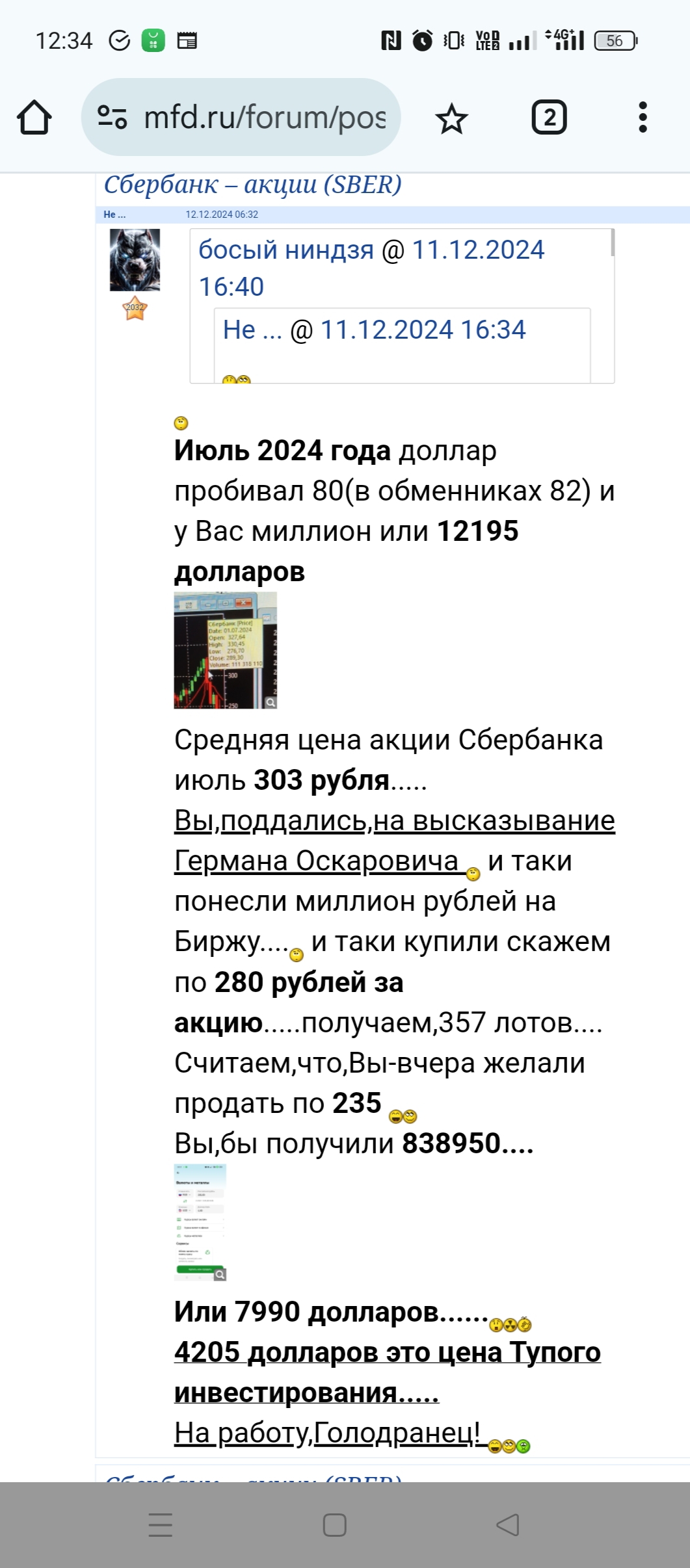690x1568 pixels.
Task: Enlarge the Sberbank price chart thumbnail
Action: 225,649
